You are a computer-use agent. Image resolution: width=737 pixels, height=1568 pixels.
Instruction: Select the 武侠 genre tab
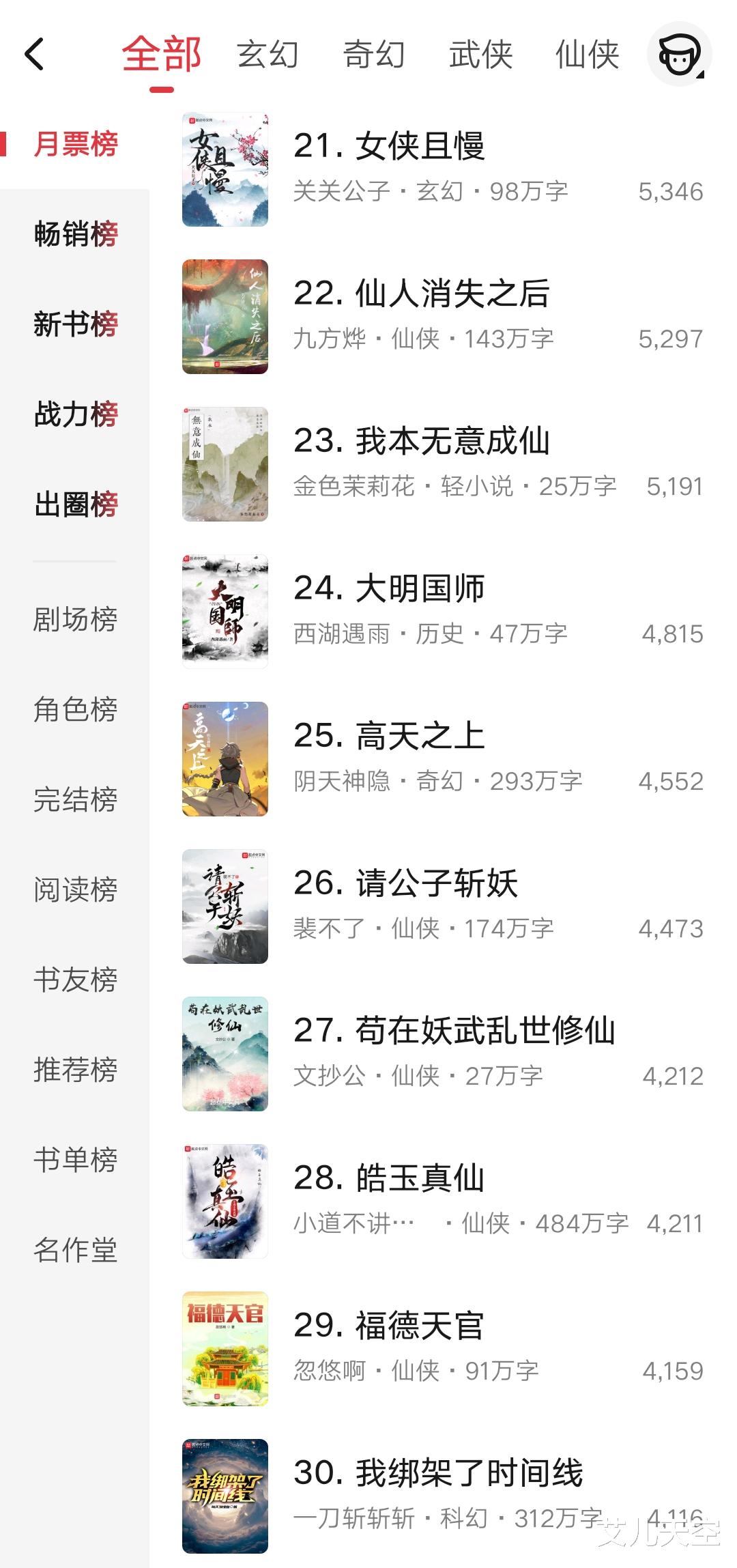coord(480,55)
